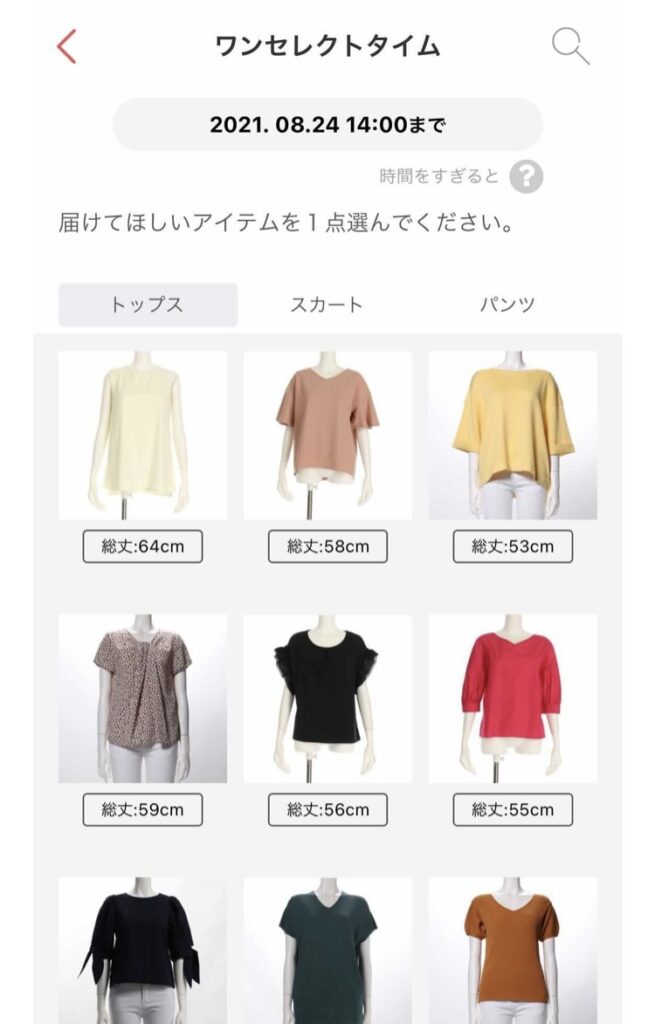The height and width of the screenshot is (1024, 655).
Task: Choose the red V-neck blouse 総丈:55cm
Action: (x=512, y=698)
